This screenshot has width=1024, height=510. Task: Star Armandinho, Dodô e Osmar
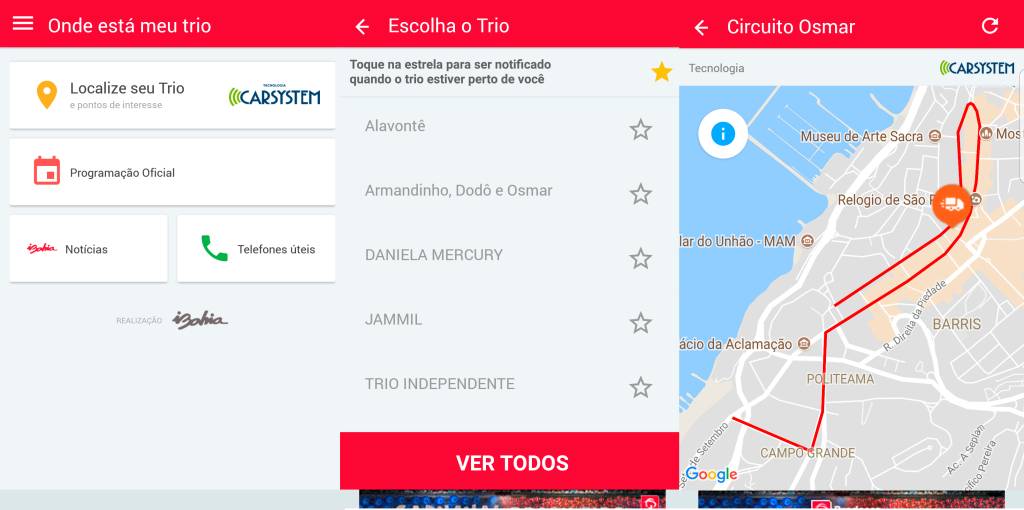(640, 194)
